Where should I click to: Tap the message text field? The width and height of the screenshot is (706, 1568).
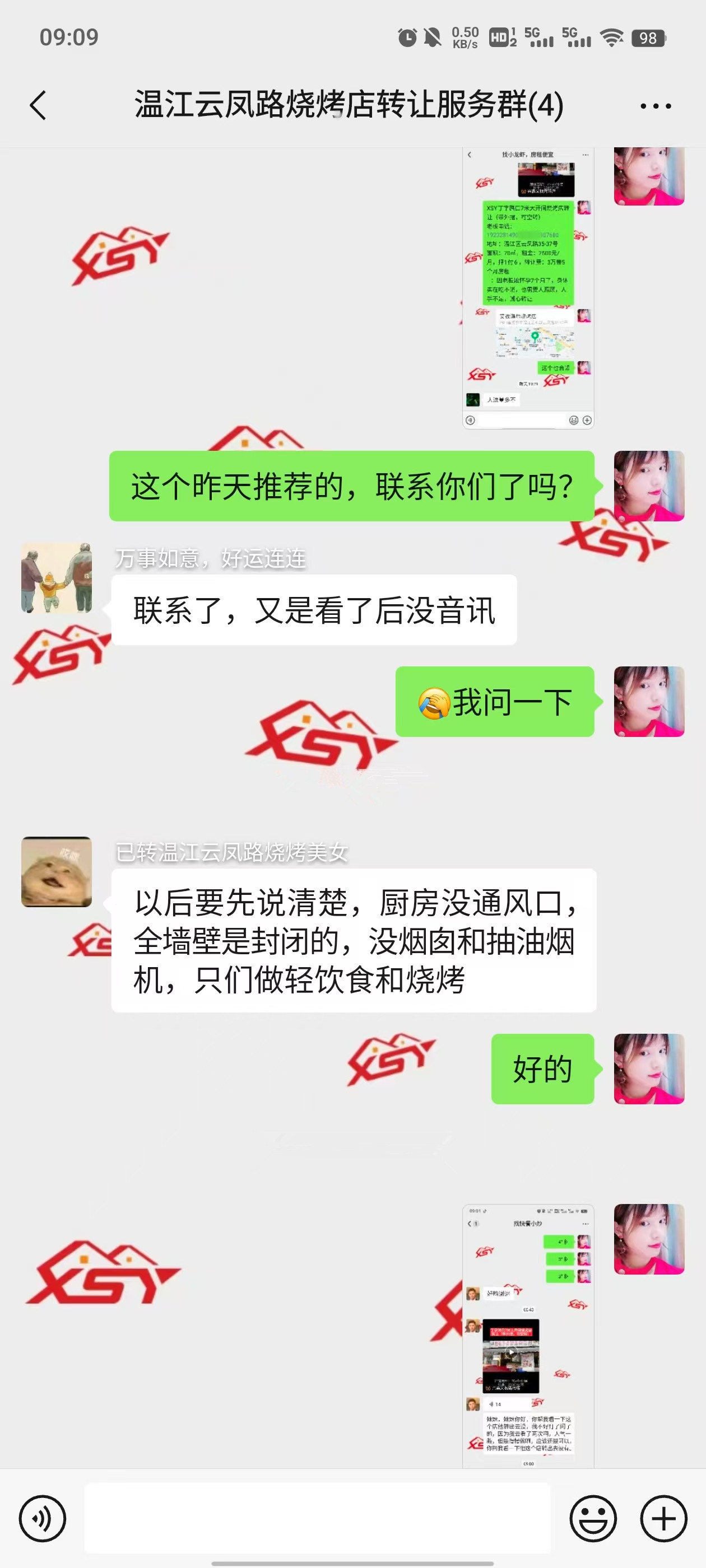coord(317,1518)
